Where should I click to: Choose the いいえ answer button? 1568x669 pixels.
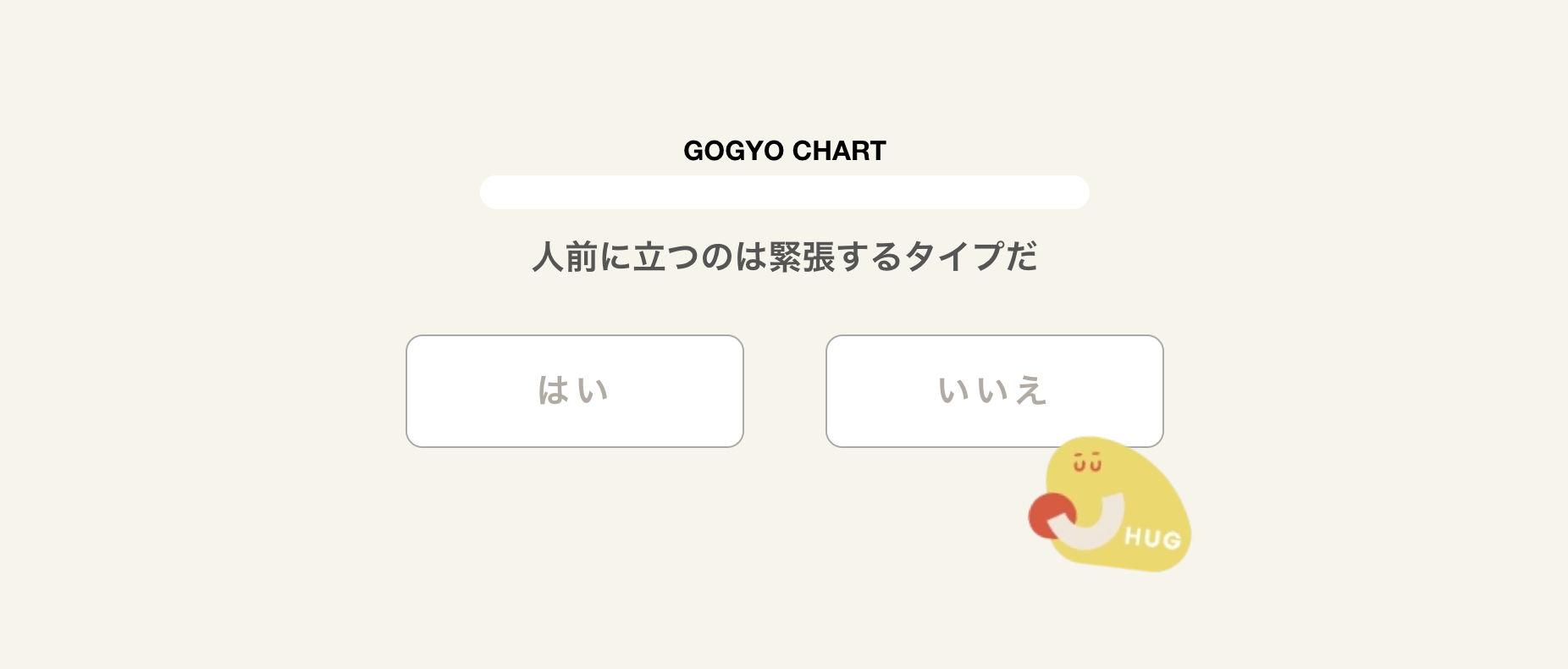[993, 390]
